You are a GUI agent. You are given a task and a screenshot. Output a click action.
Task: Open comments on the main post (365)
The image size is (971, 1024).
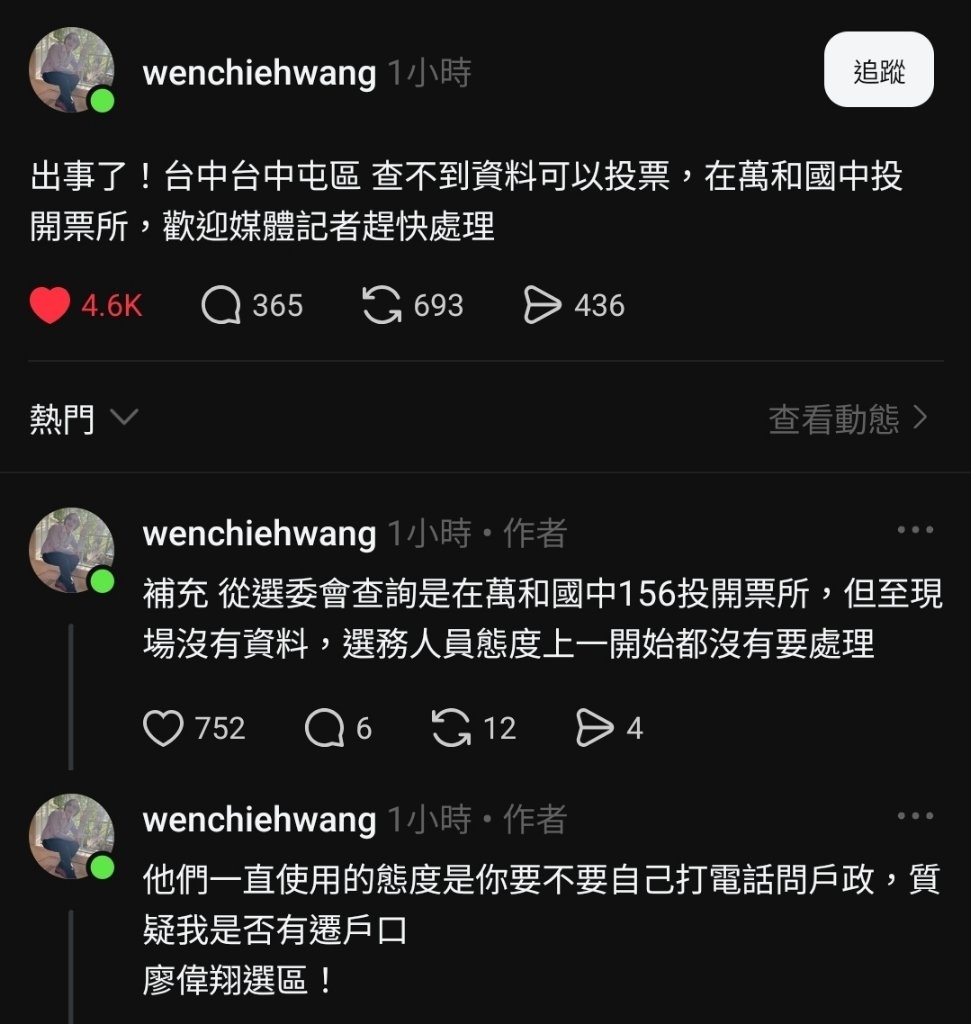click(x=222, y=305)
